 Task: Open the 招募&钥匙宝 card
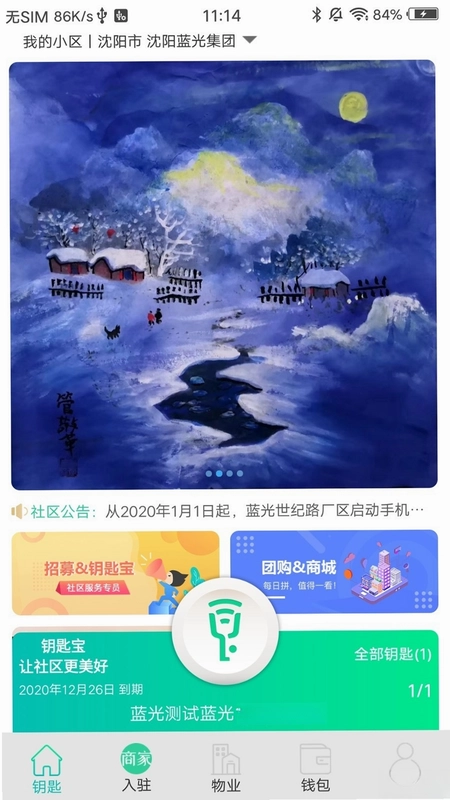[x=115, y=572]
